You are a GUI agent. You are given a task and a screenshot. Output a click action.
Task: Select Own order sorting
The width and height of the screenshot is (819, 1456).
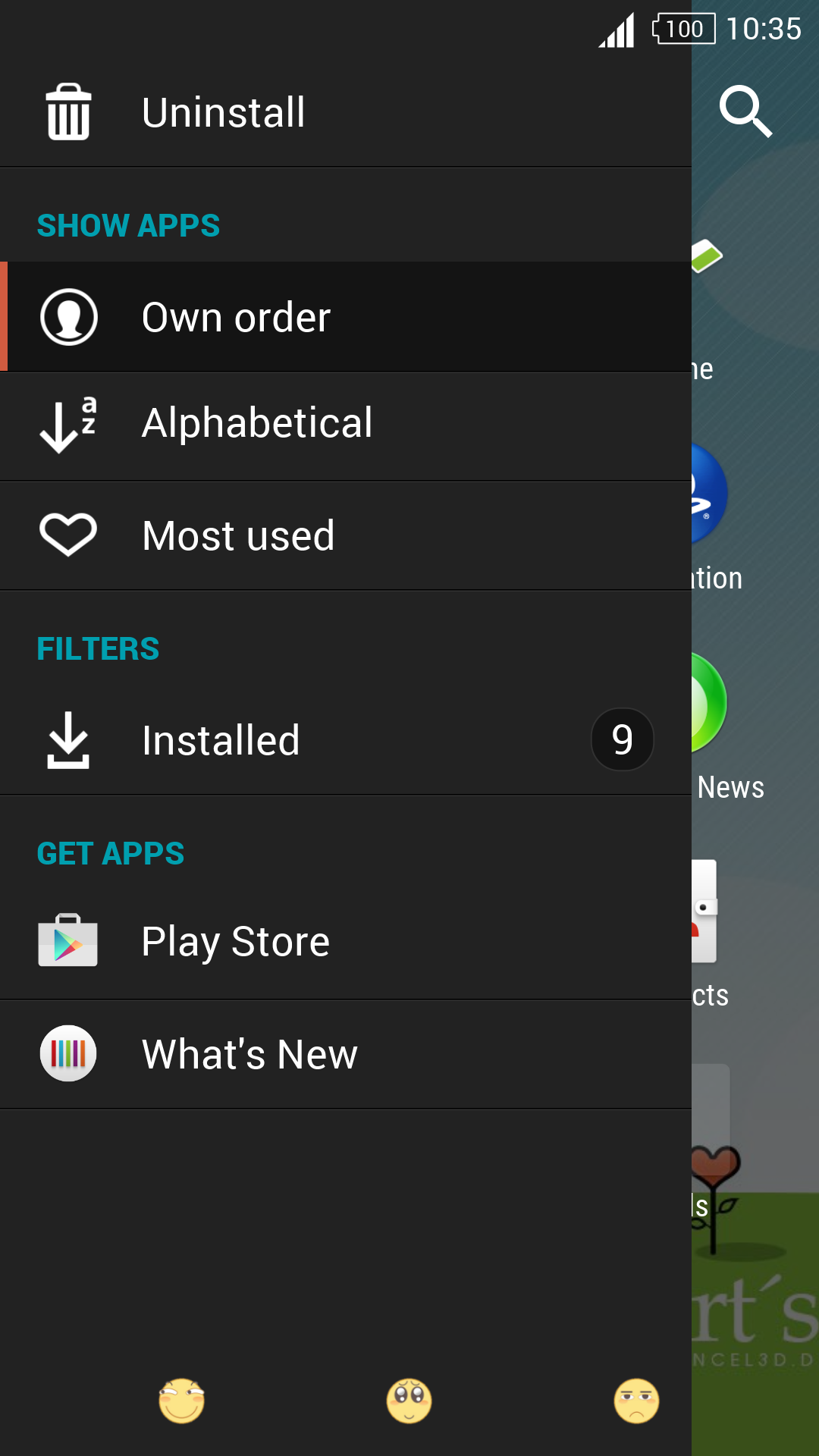[x=236, y=317]
